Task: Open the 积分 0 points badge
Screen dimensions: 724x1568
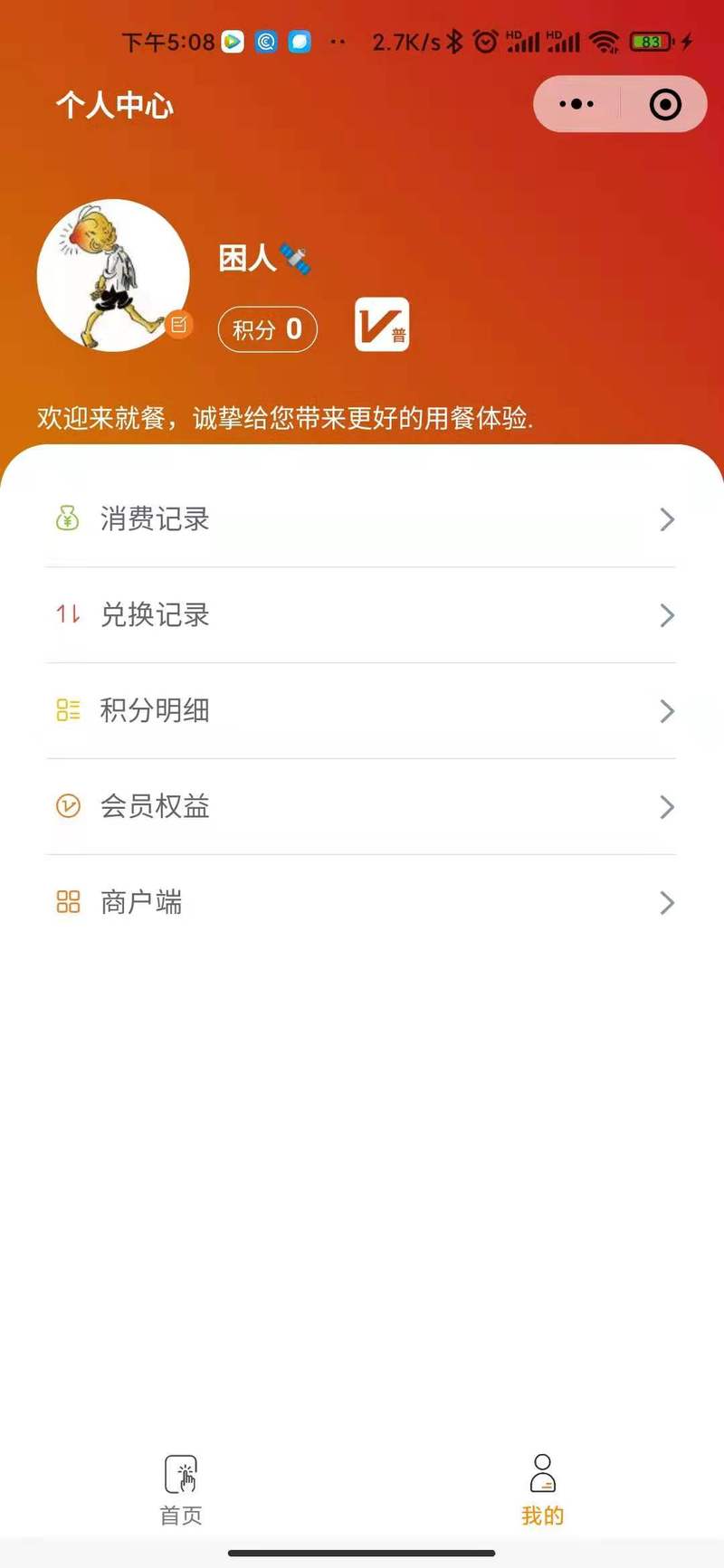Action: (267, 329)
